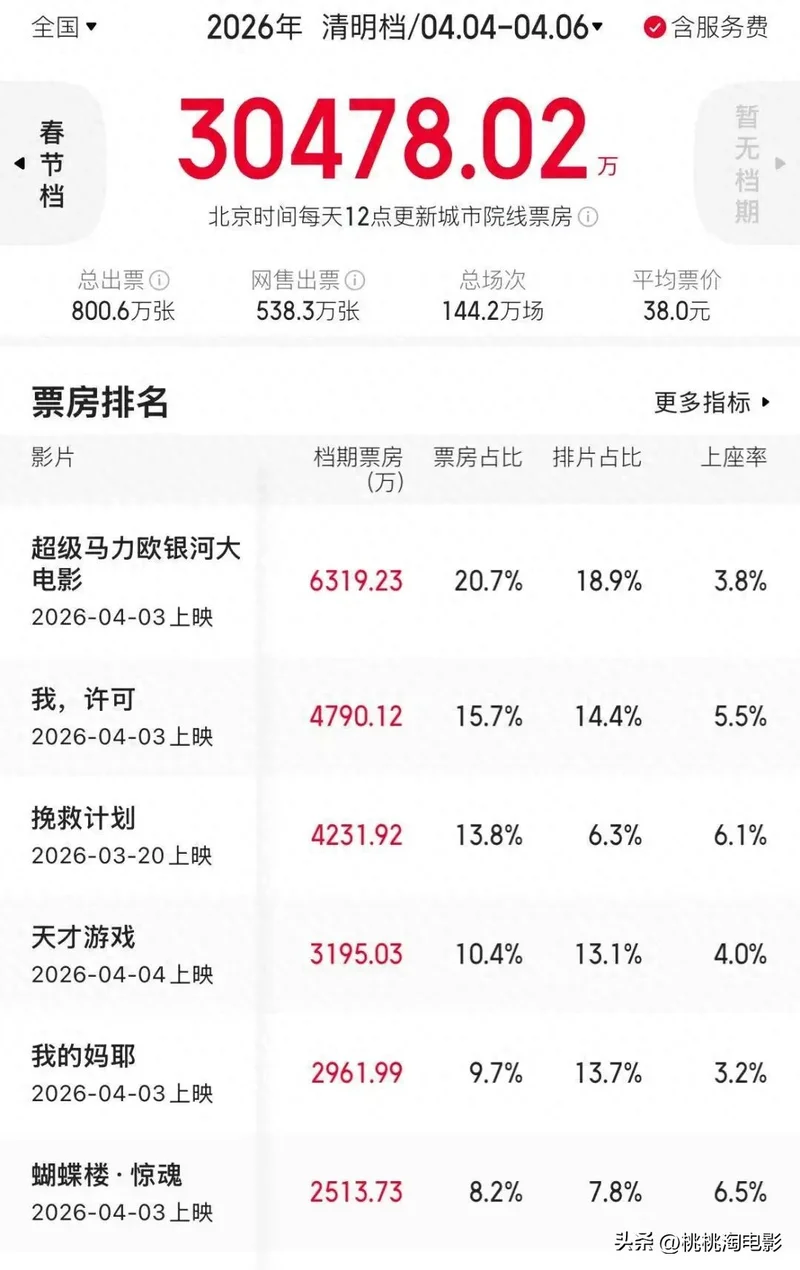
Task: View details for 蝴蝶楼·惊魂
Action: pos(107,1175)
